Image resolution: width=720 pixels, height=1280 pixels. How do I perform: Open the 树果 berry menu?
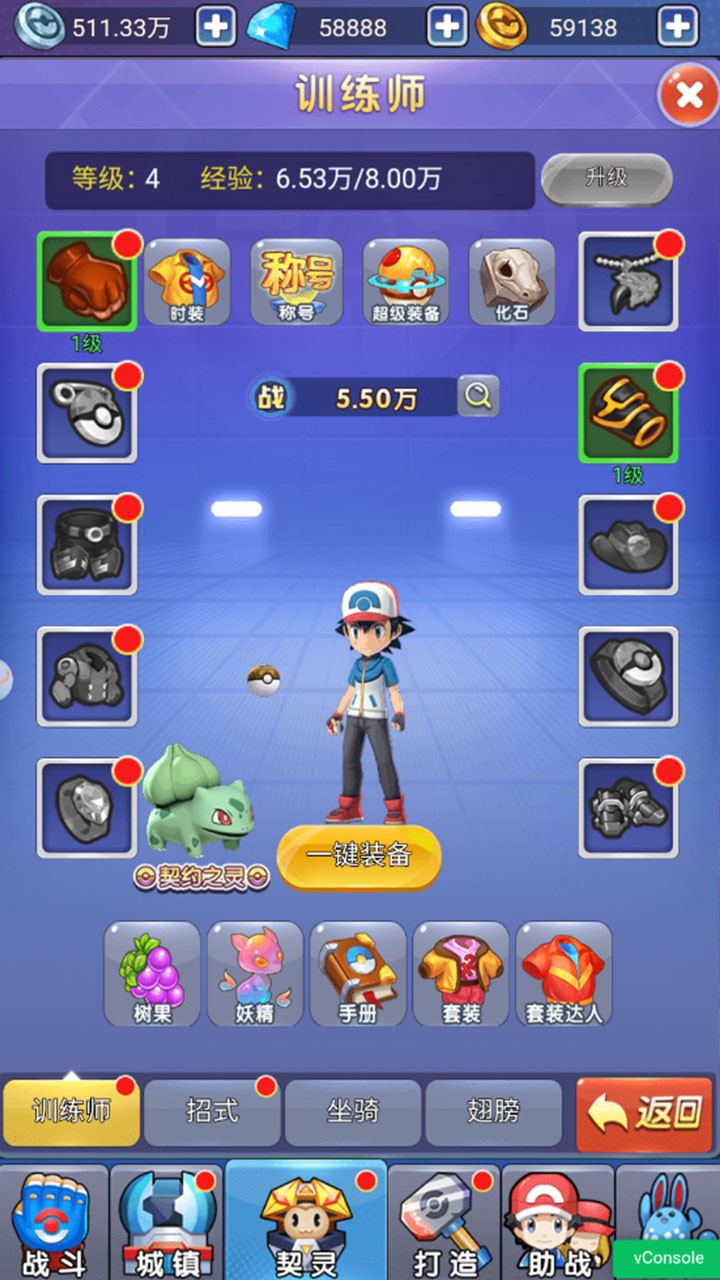click(152, 973)
